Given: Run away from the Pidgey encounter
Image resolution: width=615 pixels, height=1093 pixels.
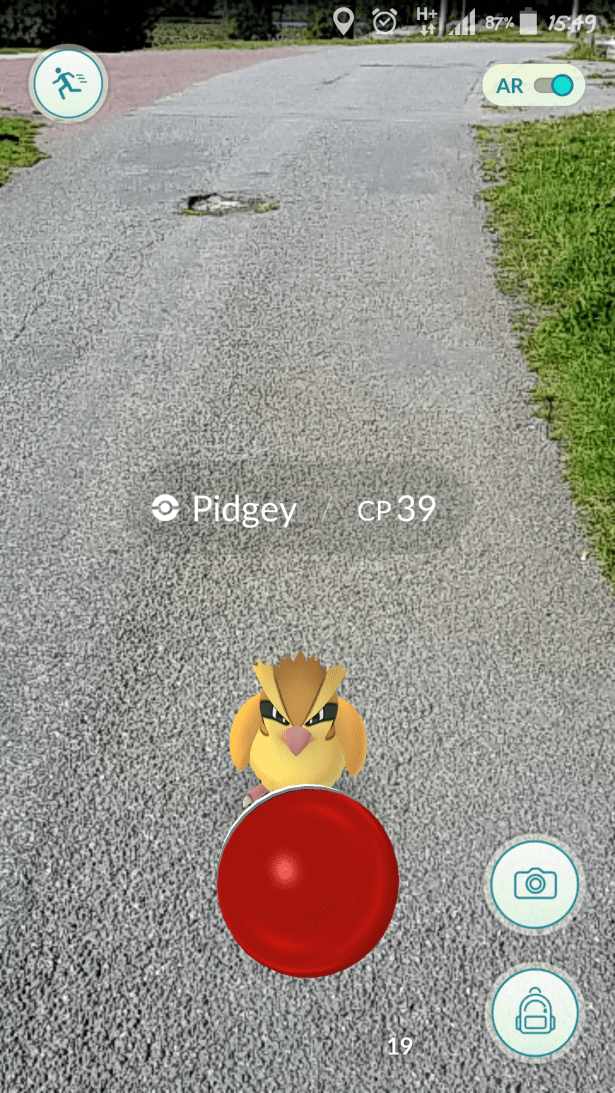Looking at the screenshot, I should (68, 85).
